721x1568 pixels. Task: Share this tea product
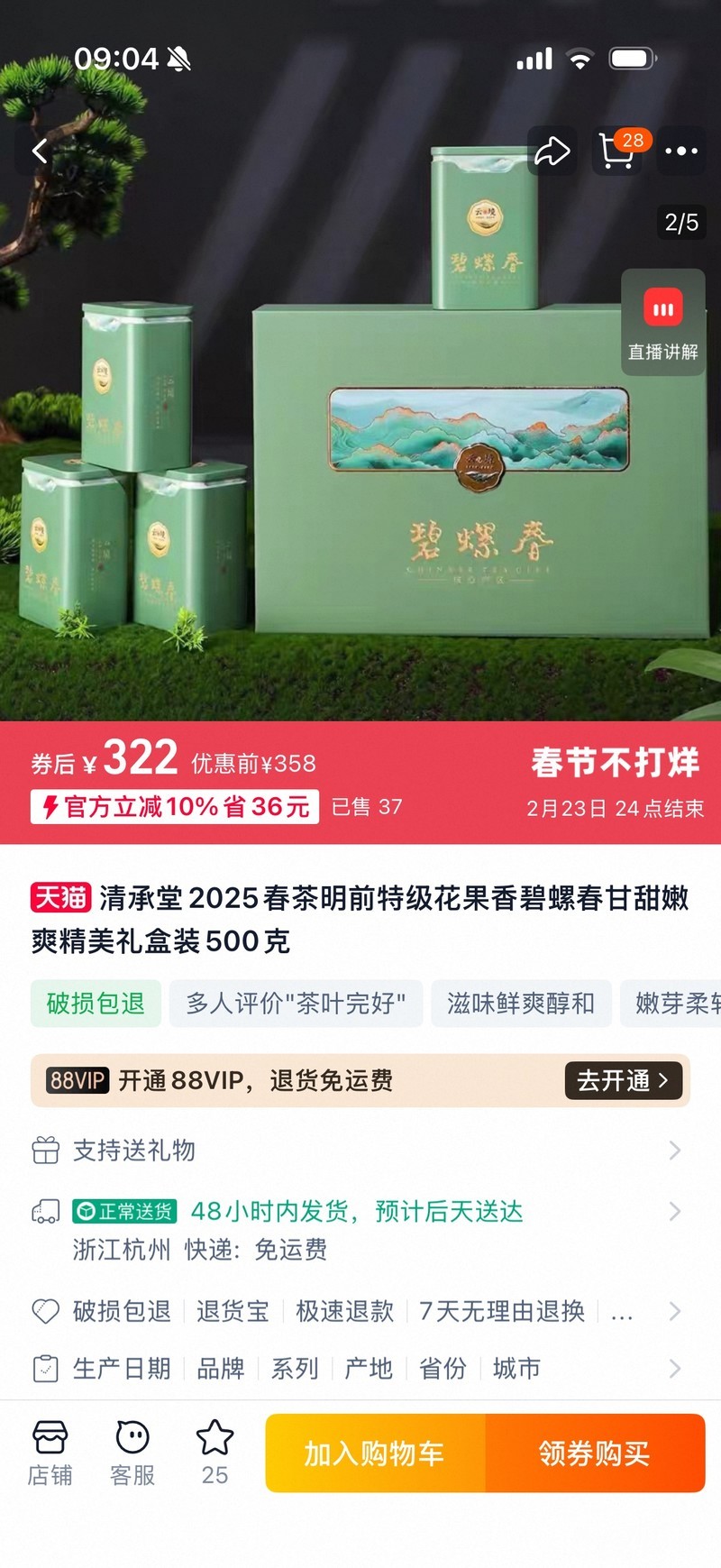coord(552,151)
